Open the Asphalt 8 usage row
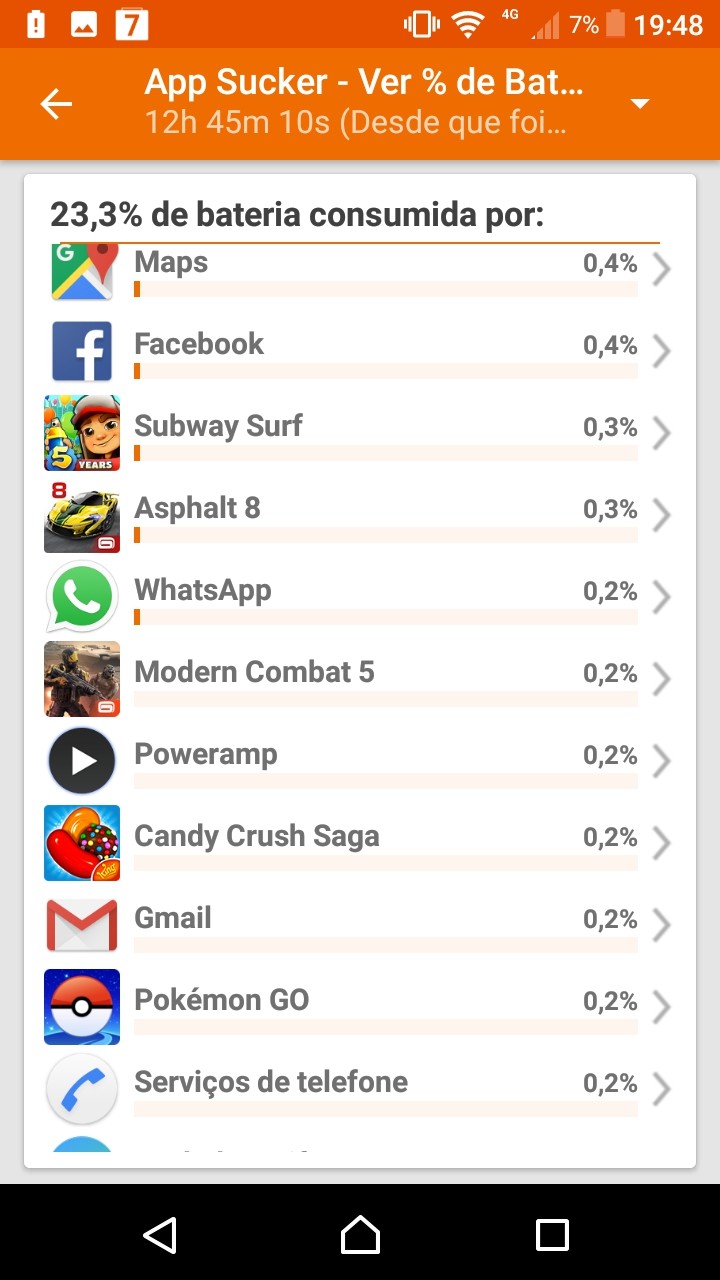This screenshot has width=720, height=1280. click(360, 515)
